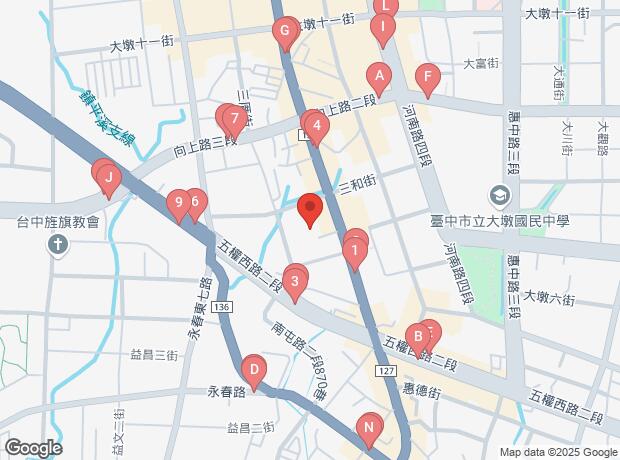
Task: Select numbered pin 3
Action: point(294,283)
